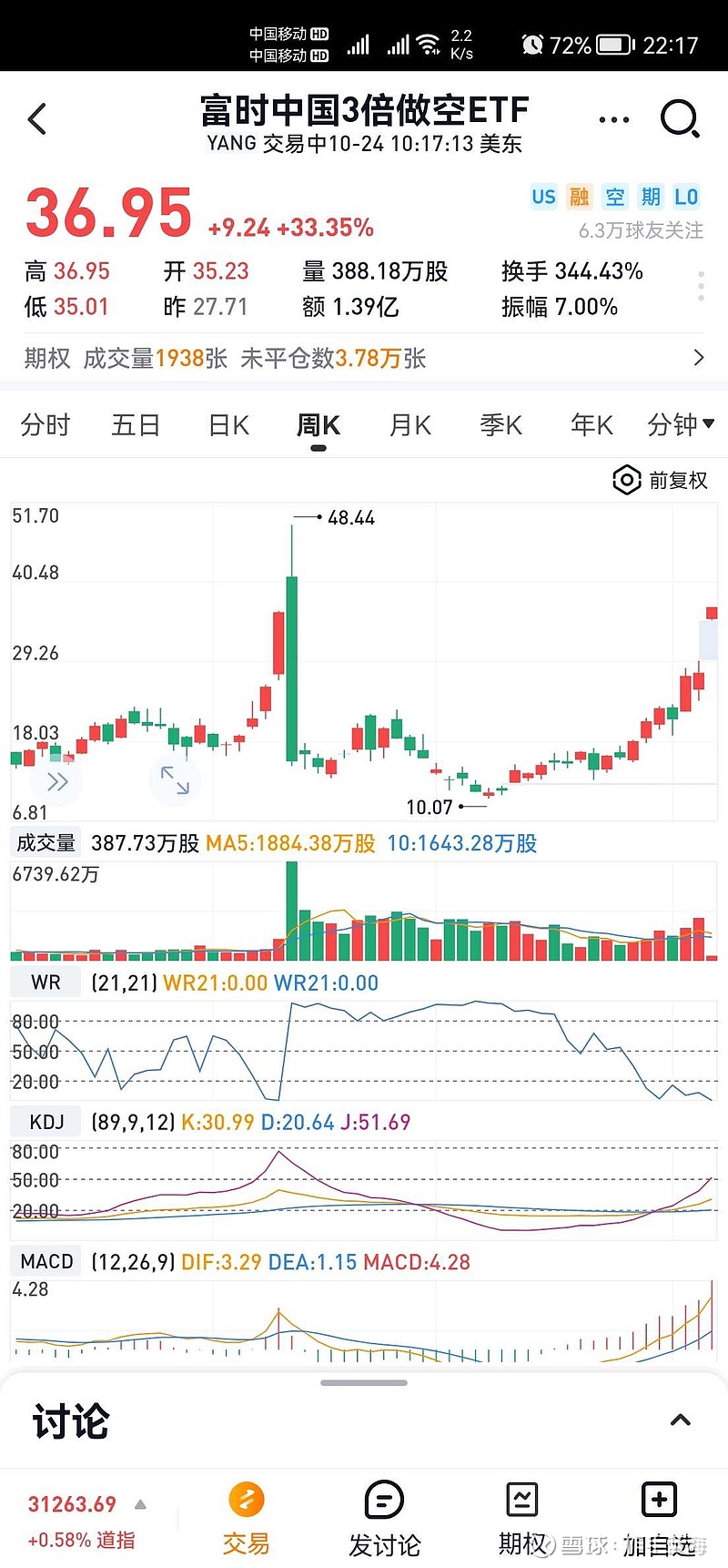Image resolution: width=728 pixels, height=1568 pixels.
Task: Switch to the 分时 chart tab
Action: coord(45,424)
